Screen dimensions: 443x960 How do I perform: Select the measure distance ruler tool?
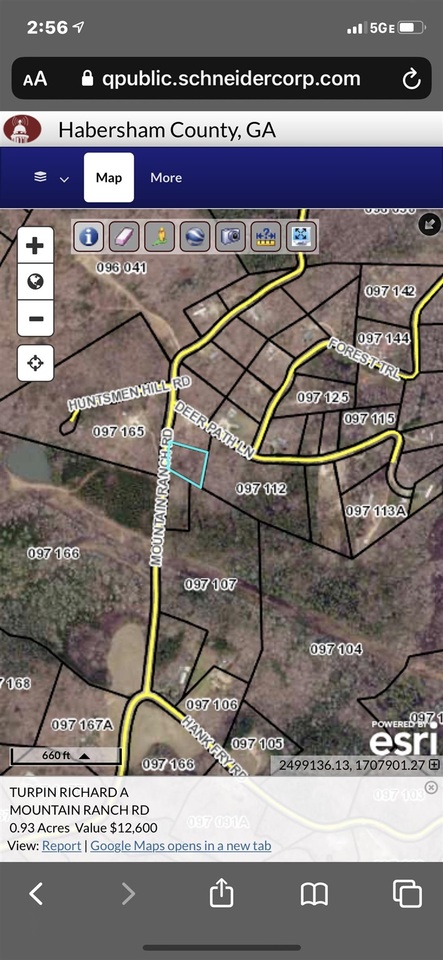point(266,236)
